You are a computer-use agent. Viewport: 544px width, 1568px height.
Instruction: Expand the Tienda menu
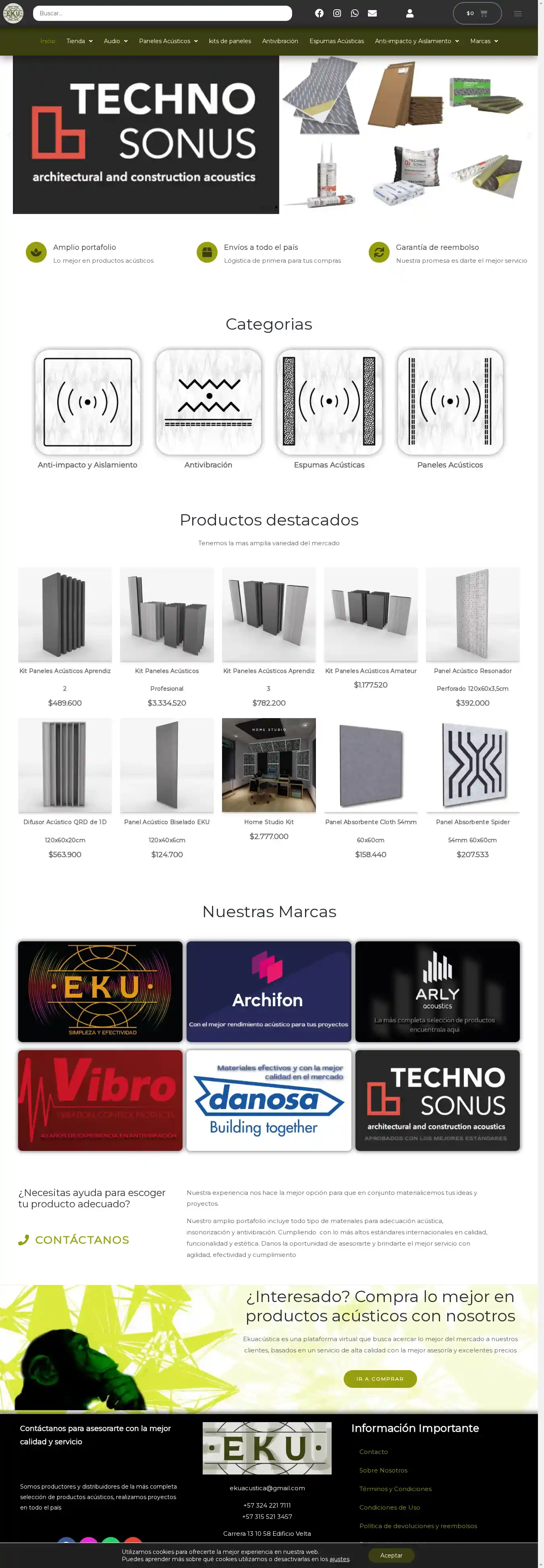(x=79, y=42)
